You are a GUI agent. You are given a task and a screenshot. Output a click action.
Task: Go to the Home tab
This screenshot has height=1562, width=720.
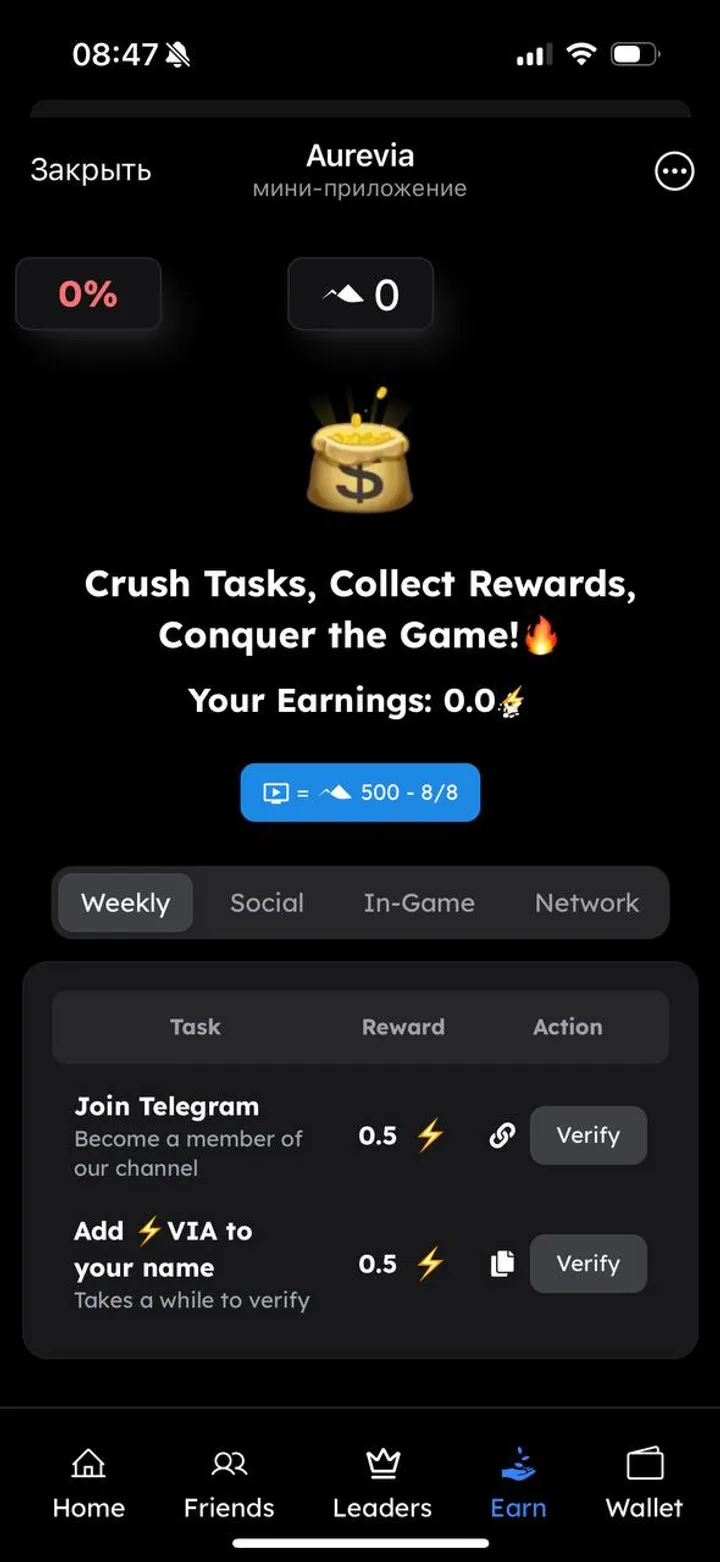point(88,1484)
